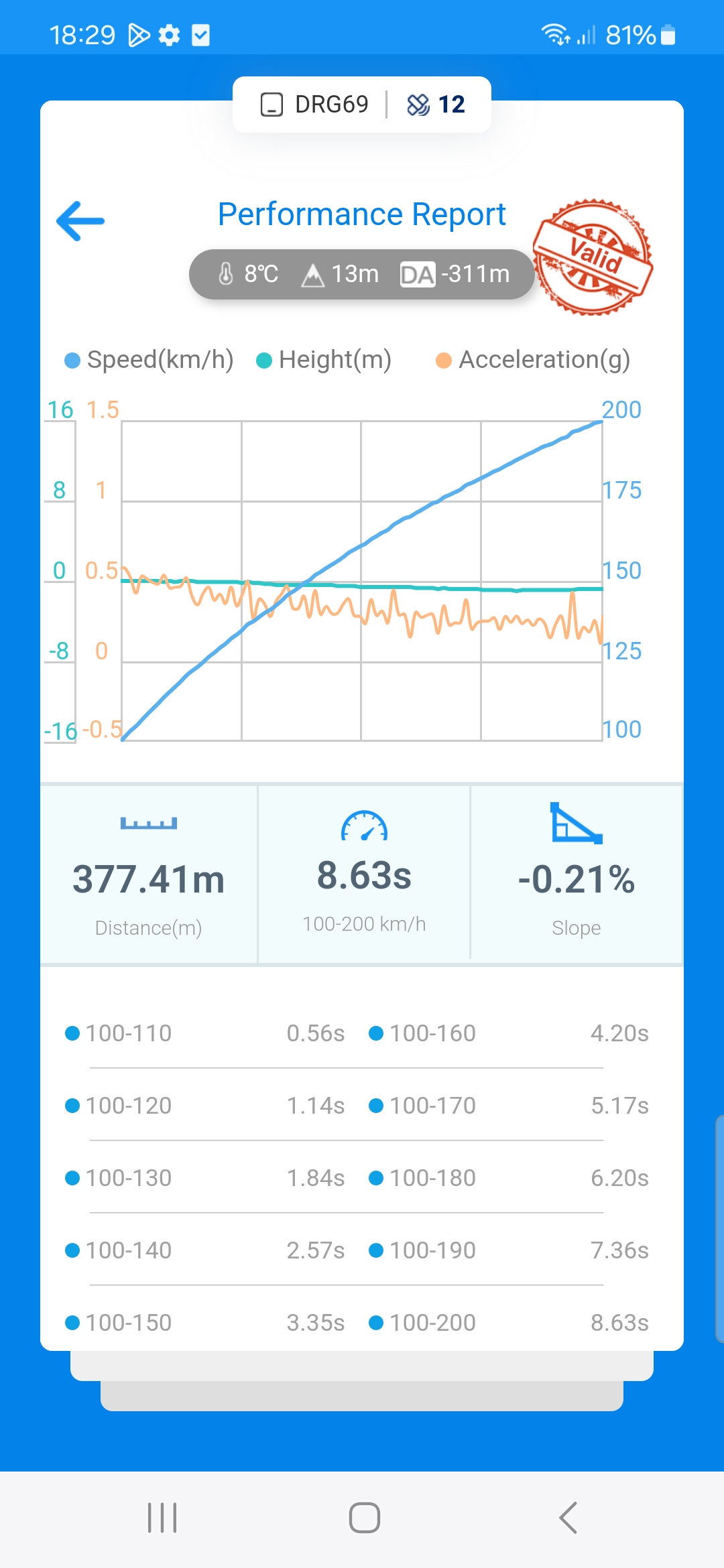
Task: Toggle the Speed(km/h) series in the chart legend
Action: point(149,360)
